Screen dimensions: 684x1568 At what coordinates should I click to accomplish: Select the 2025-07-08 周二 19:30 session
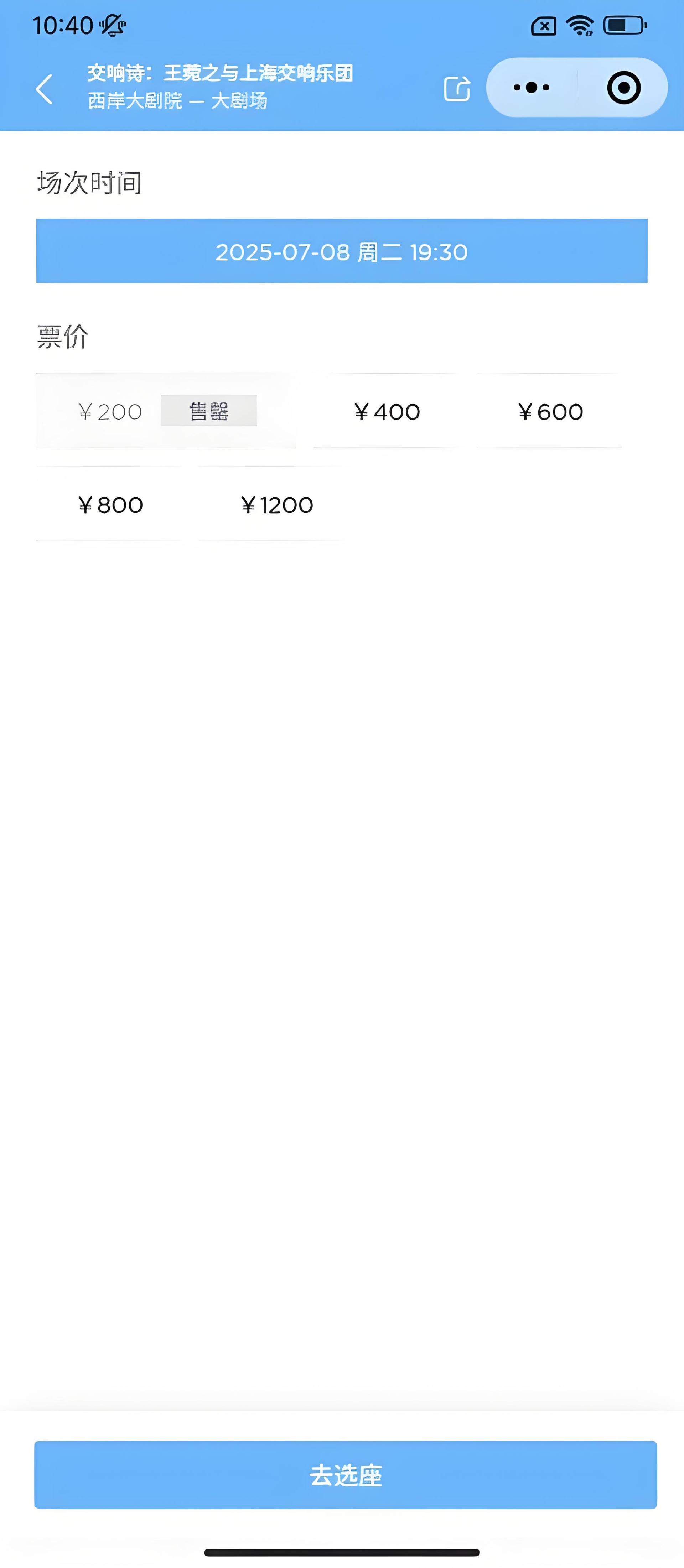342,251
